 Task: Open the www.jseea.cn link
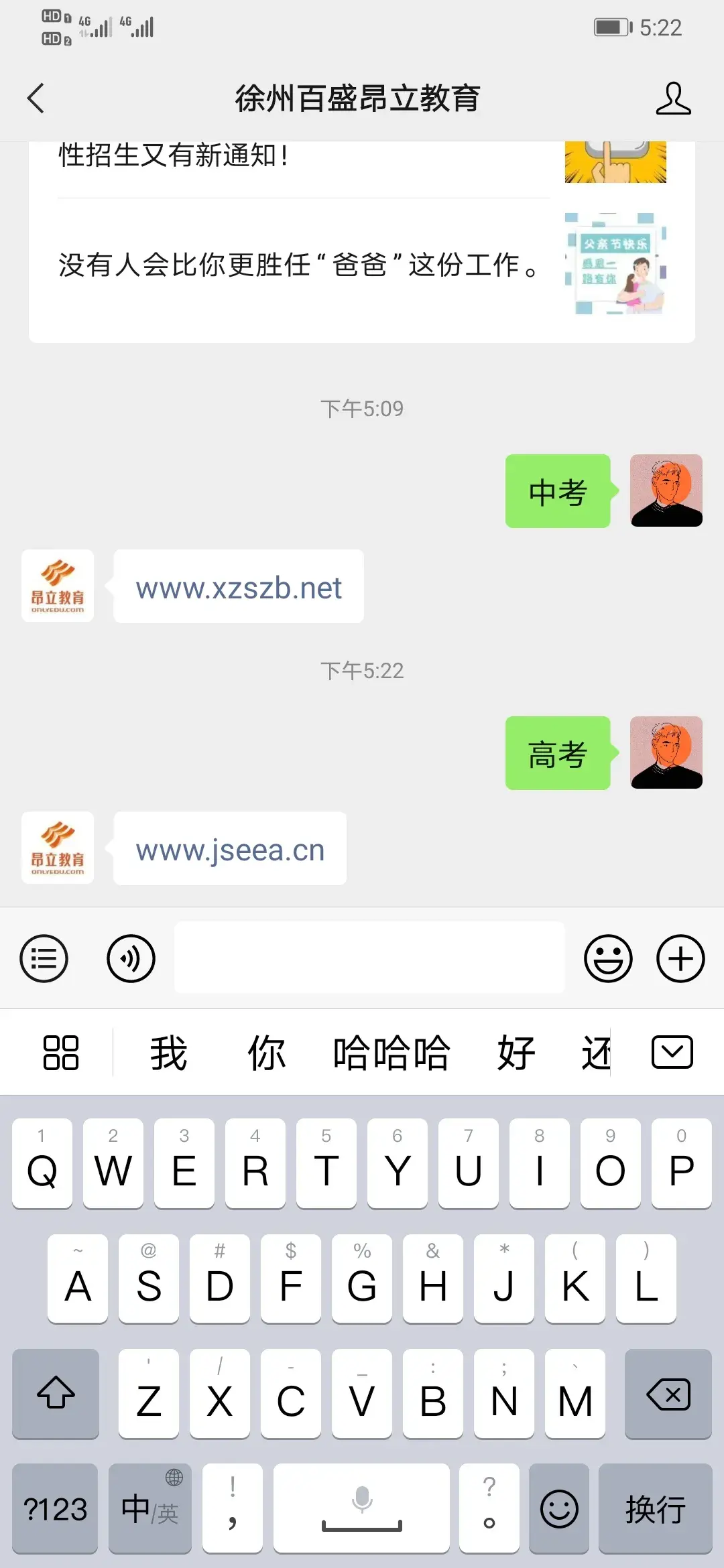tap(230, 850)
